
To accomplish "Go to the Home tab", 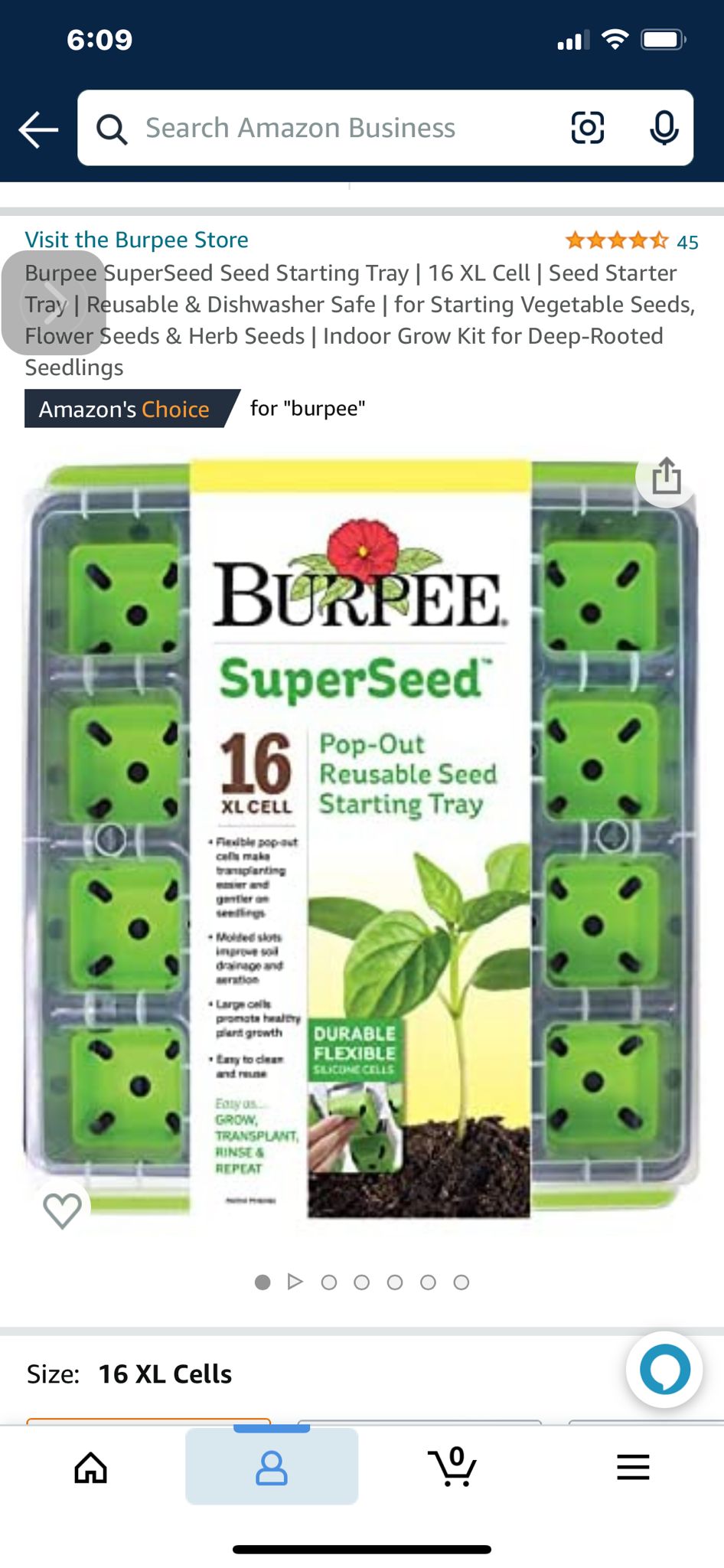I will click(x=90, y=1467).
